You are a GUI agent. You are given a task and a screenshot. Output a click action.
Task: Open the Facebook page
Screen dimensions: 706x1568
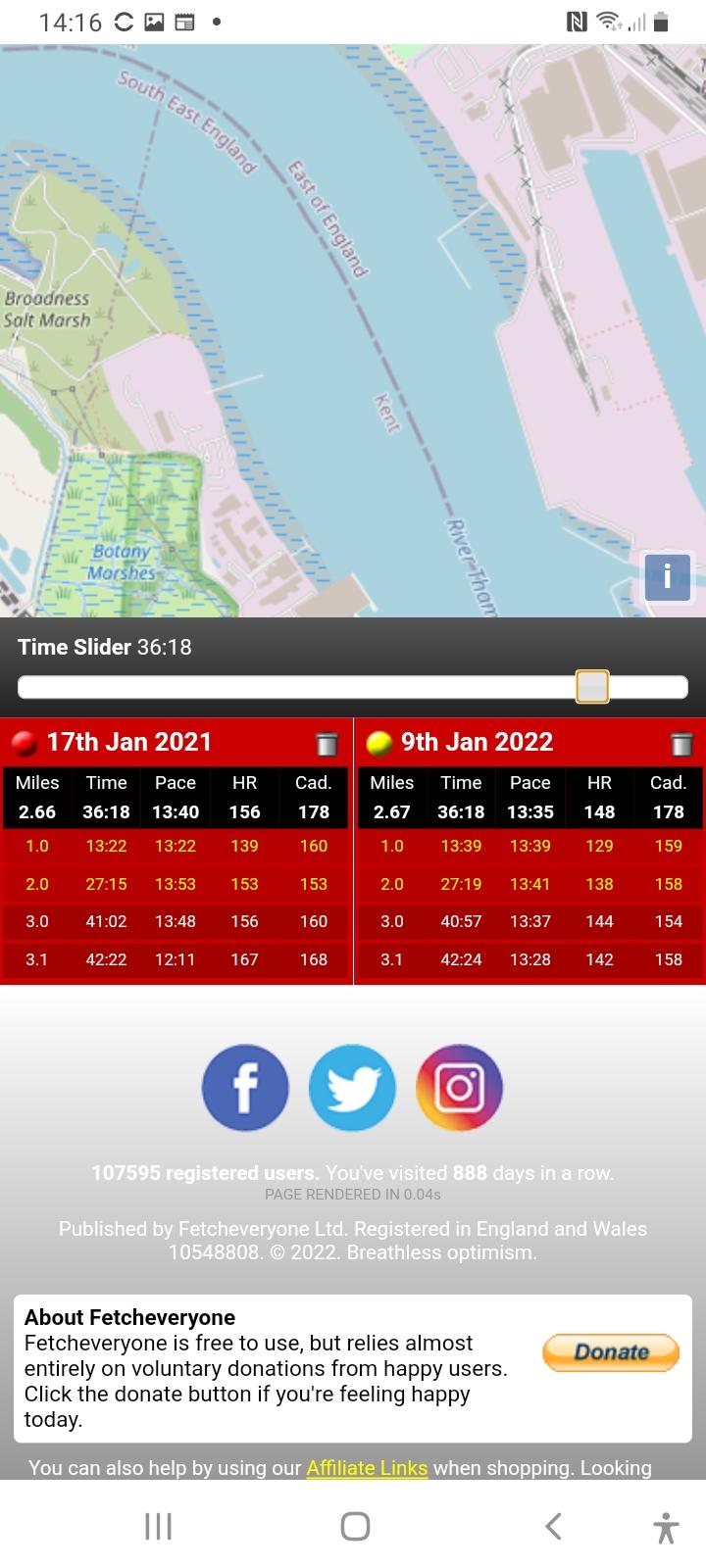point(245,1088)
